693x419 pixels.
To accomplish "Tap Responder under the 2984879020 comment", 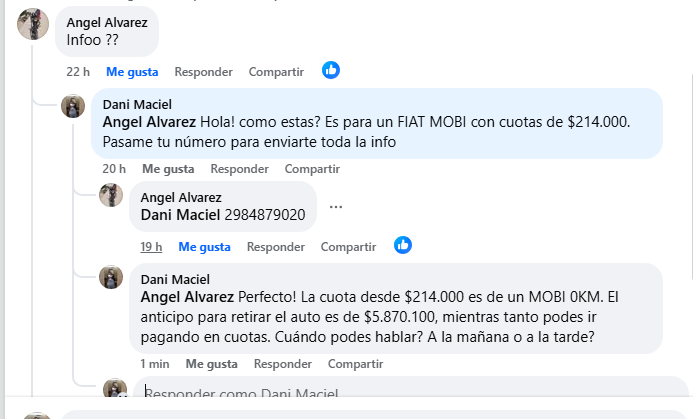I will pyautogui.click(x=276, y=246).
